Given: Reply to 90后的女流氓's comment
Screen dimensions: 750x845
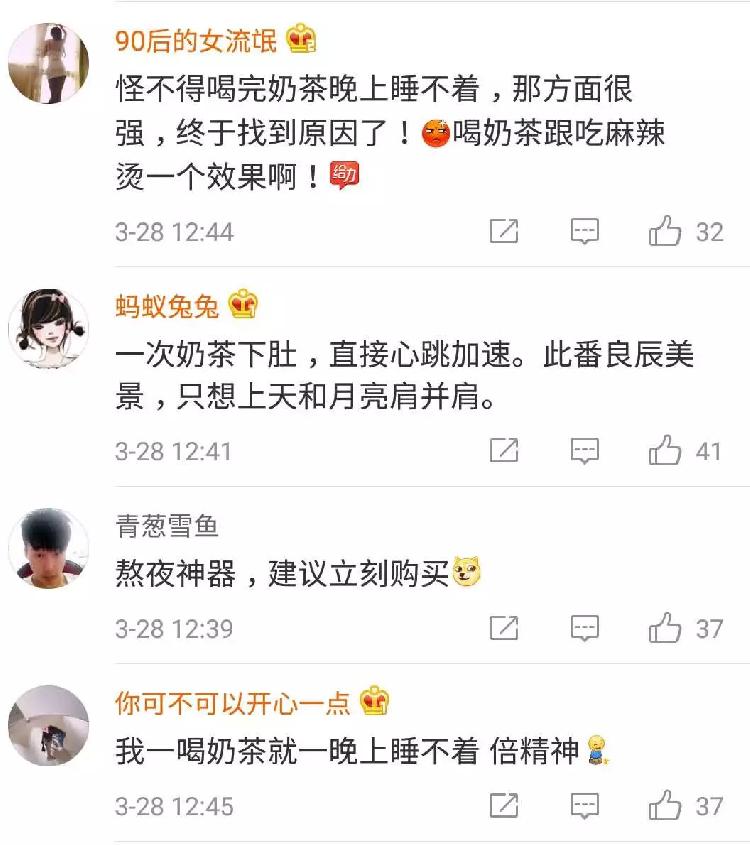Looking at the screenshot, I should (x=584, y=232).
